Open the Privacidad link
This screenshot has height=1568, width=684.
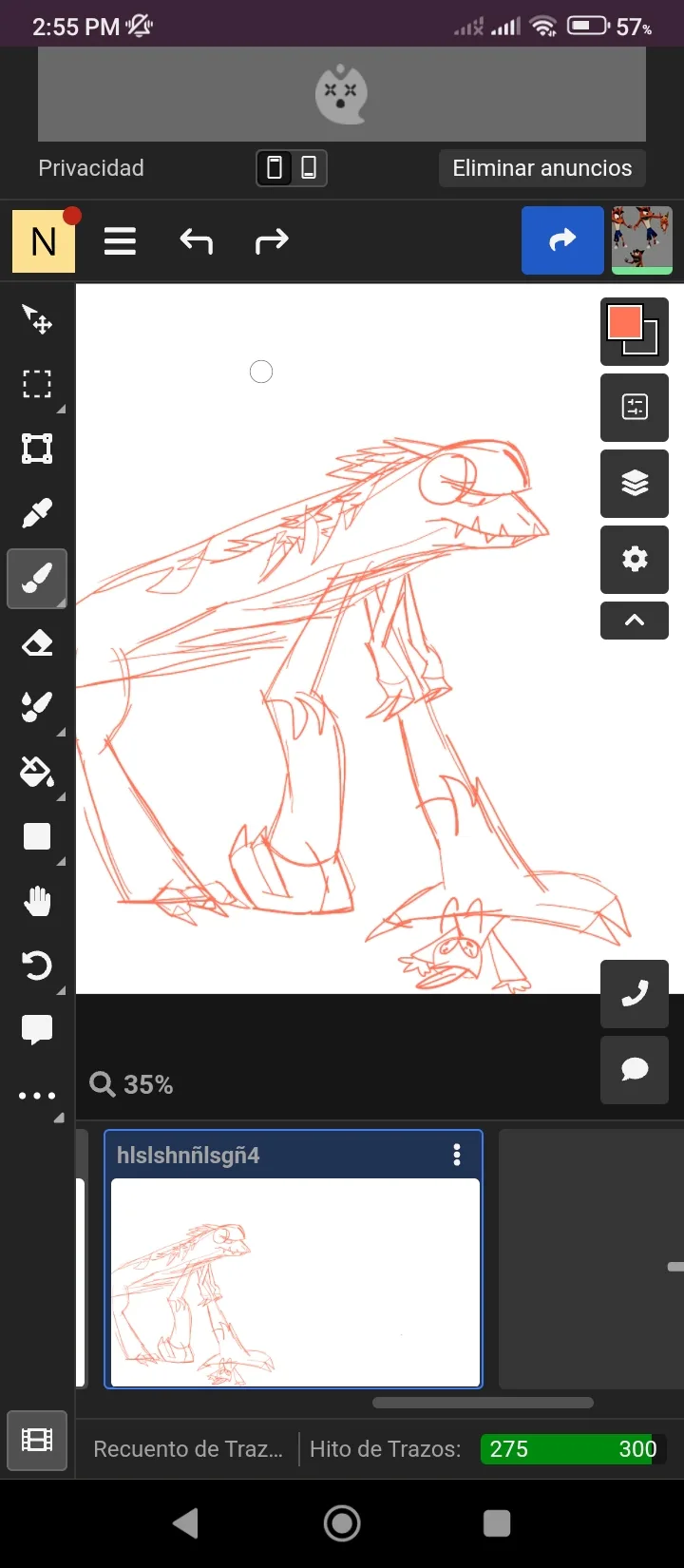[x=91, y=168]
